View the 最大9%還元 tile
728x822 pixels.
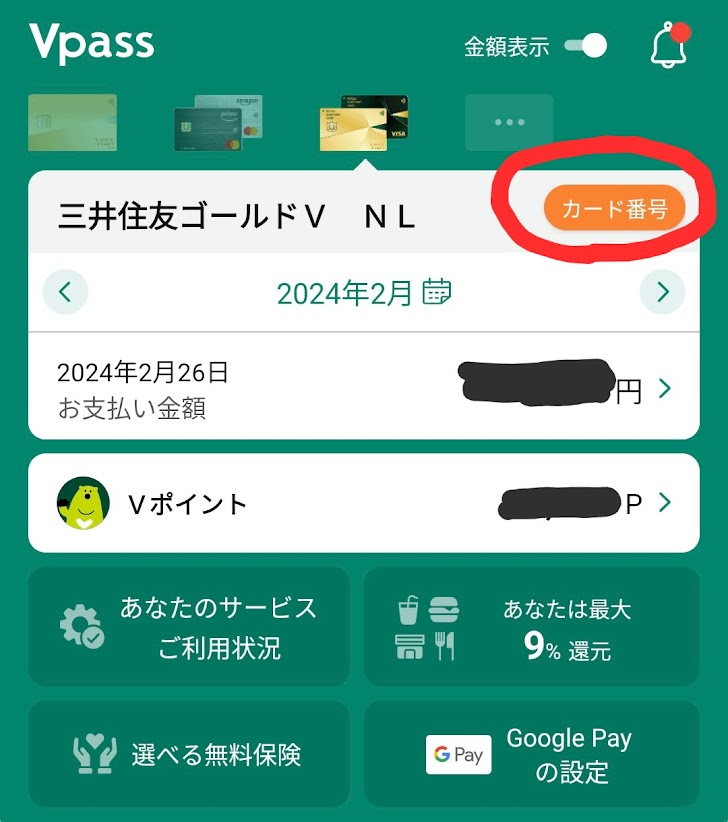coord(531,627)
